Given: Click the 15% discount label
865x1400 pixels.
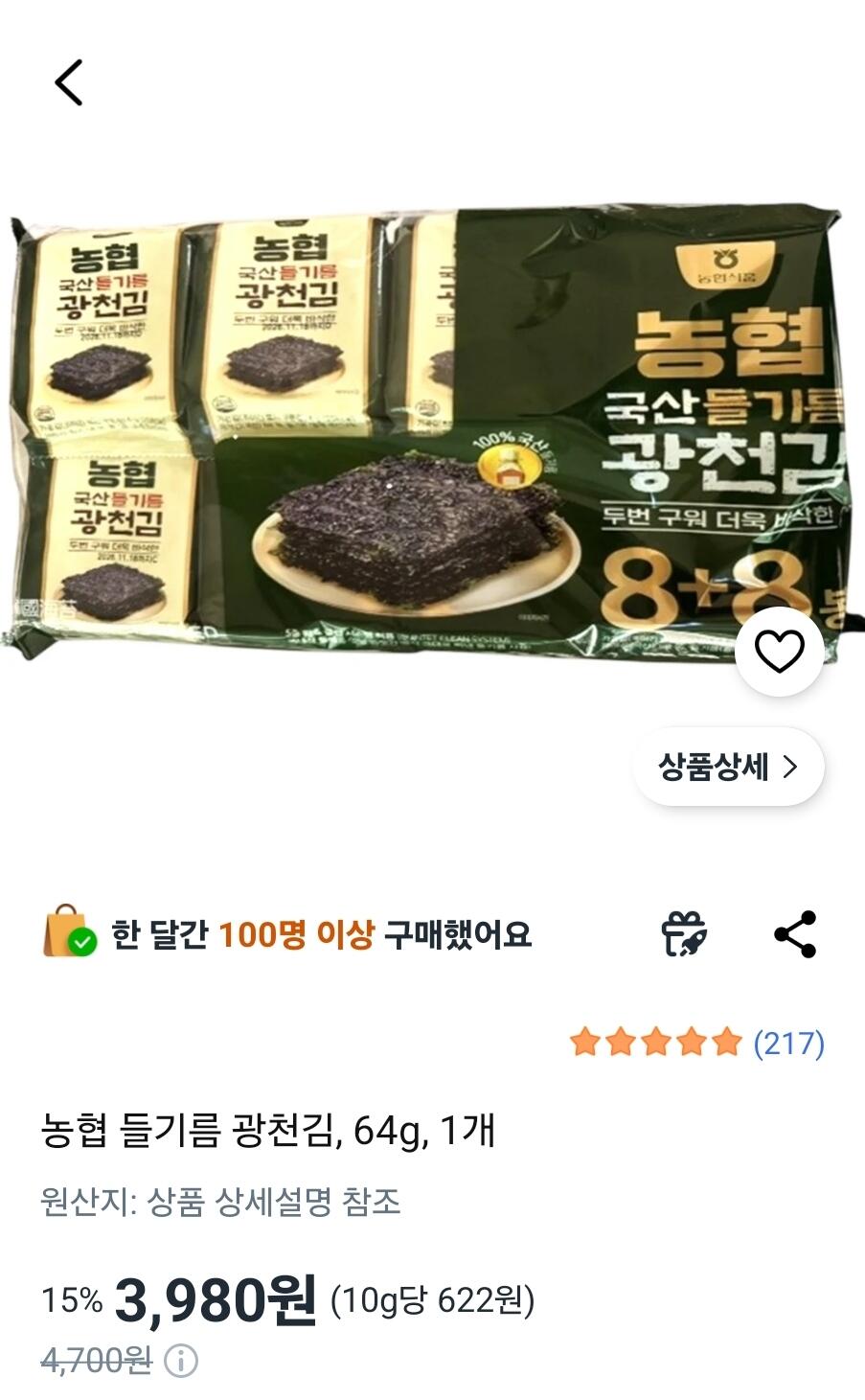Looking at the screenshot, I should click(x=72, y=1300).
